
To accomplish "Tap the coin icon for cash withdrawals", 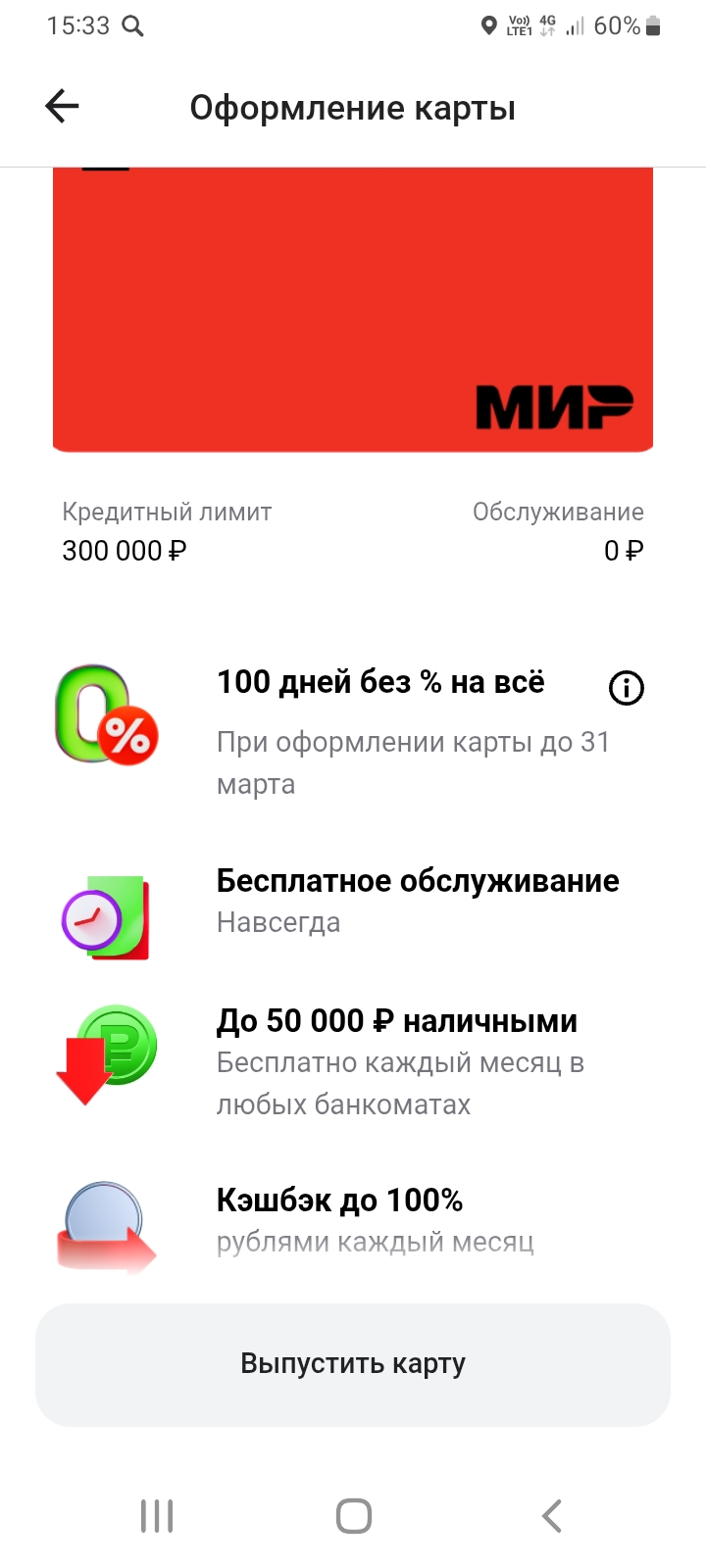I will click(x=106, y=1053).
